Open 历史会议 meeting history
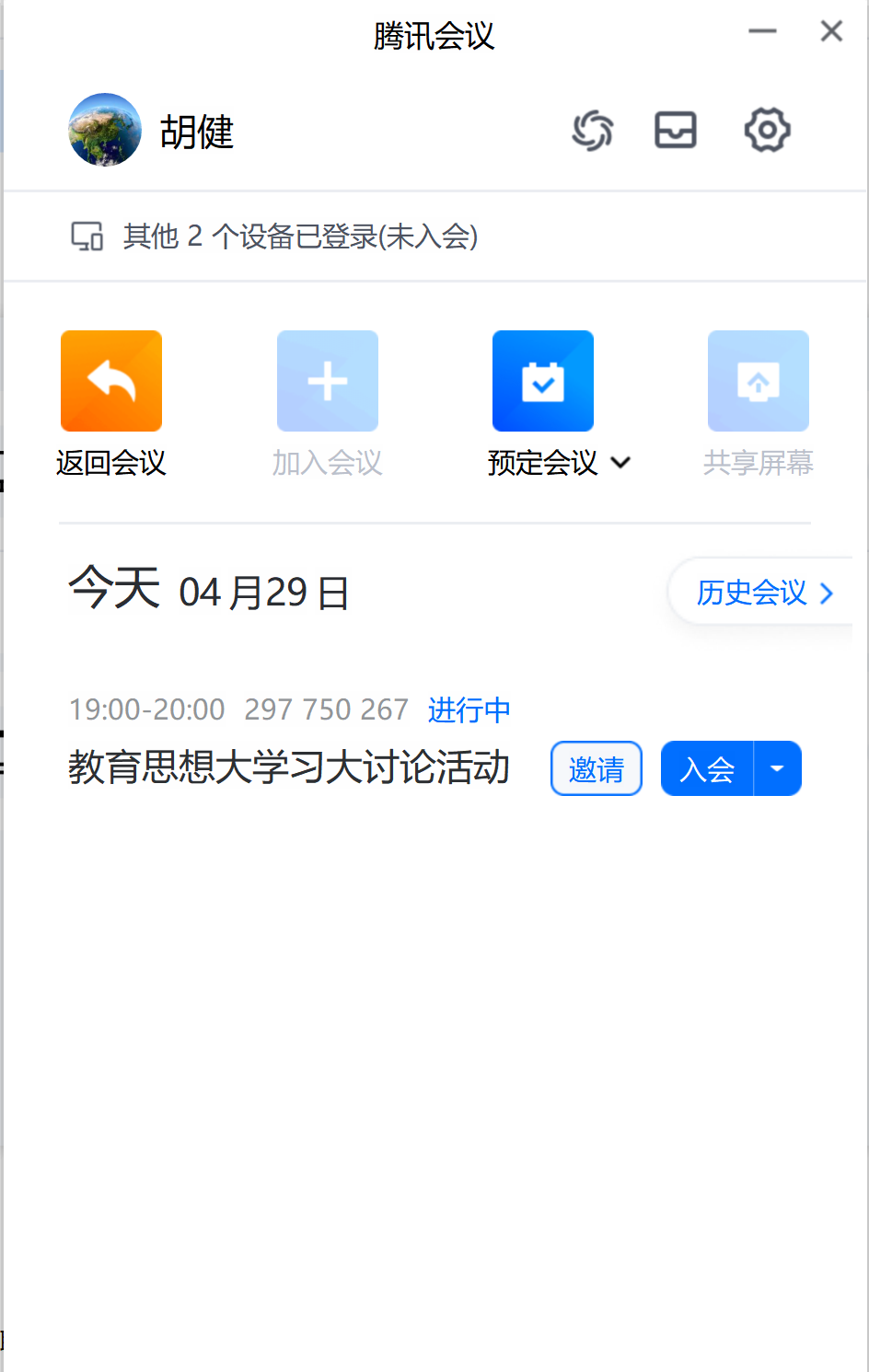 762,593
